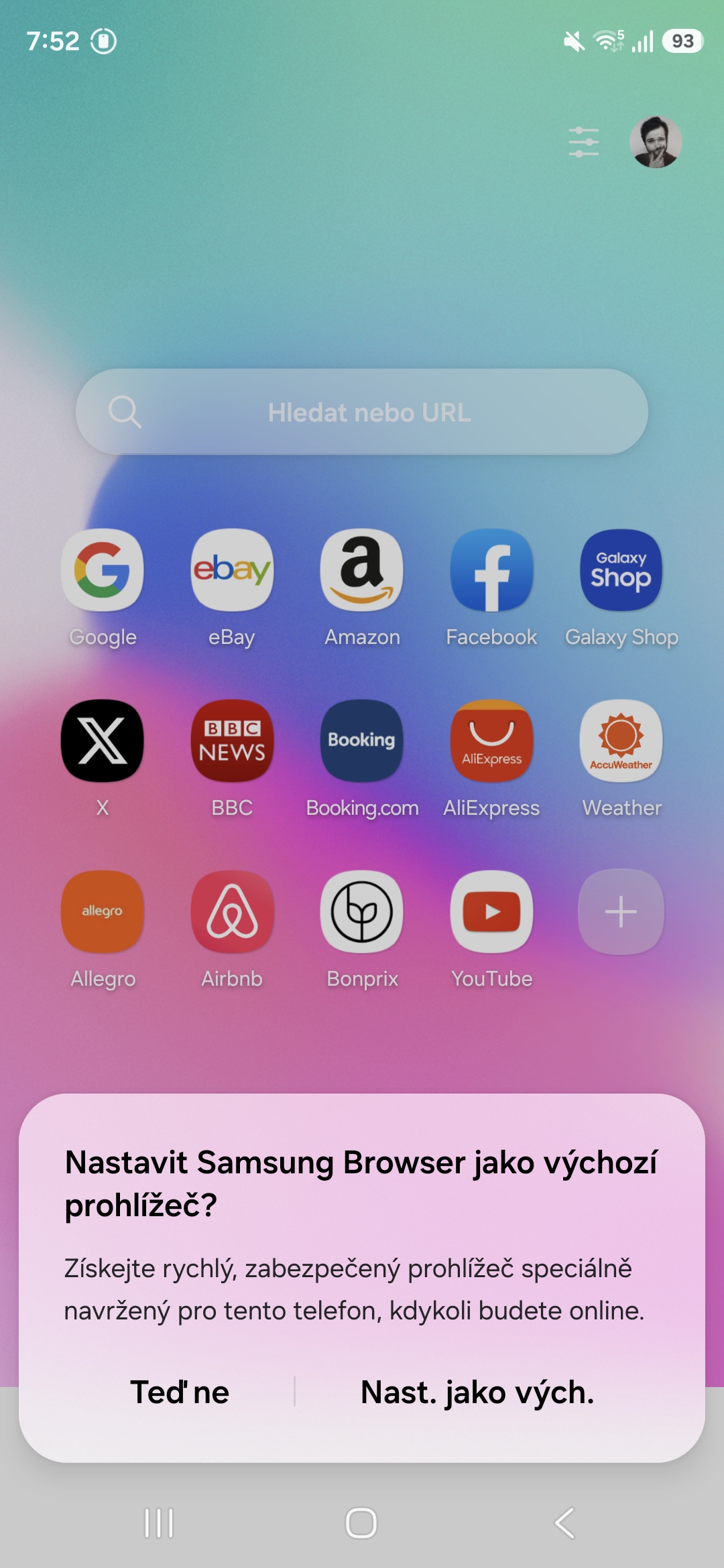Open the Galaxy Shop shortcut
The image size is (724, 1568).
621,570
